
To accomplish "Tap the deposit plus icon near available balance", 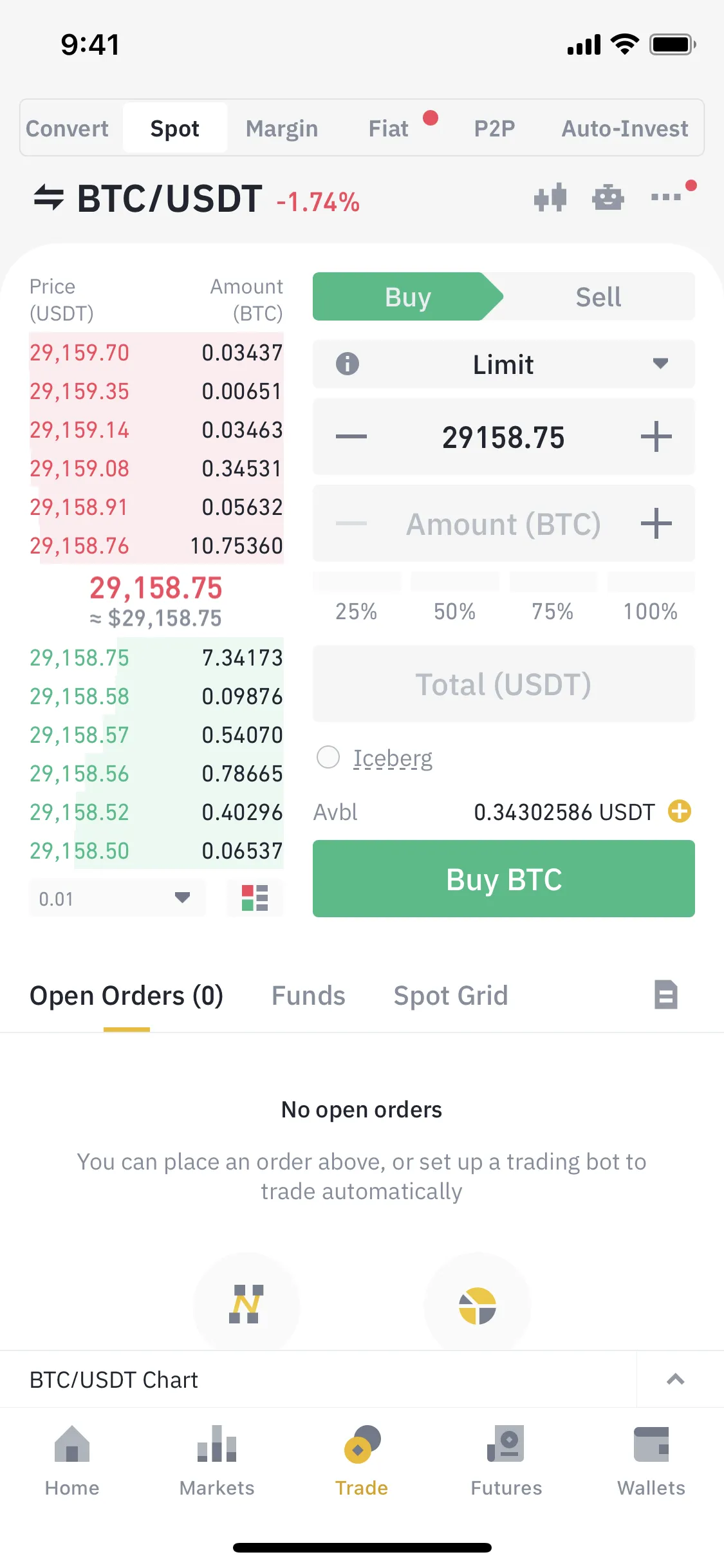I will (679, 812).
